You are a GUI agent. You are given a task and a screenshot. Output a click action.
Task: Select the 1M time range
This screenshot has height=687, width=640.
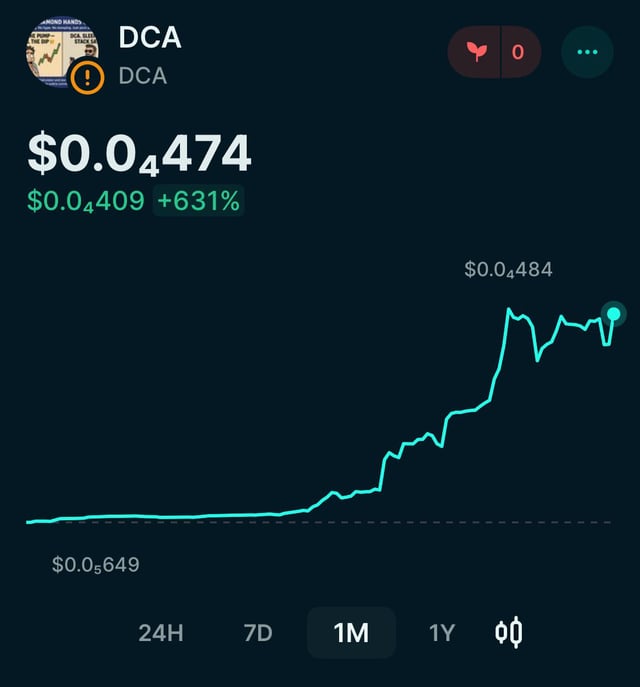tap(351, 633)
